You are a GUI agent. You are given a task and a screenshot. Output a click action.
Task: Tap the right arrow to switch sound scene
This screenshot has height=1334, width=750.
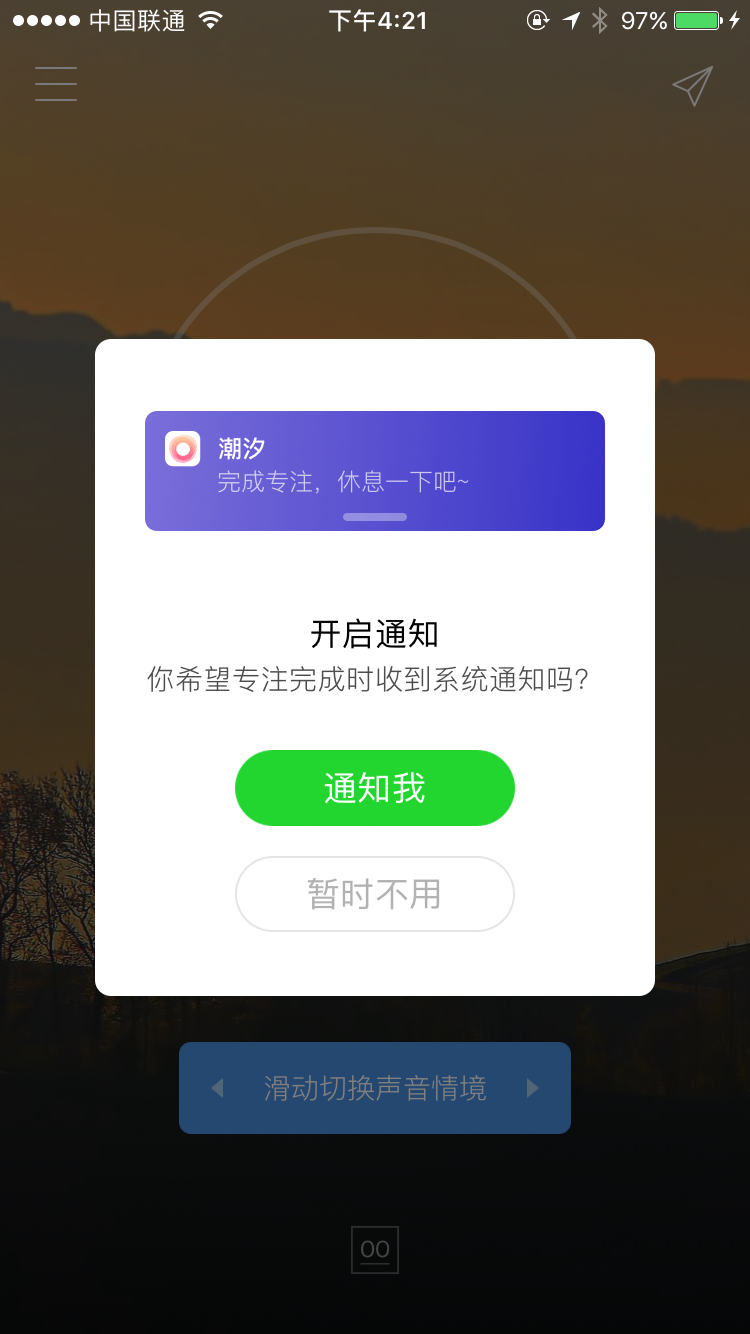coord(533,1088)
